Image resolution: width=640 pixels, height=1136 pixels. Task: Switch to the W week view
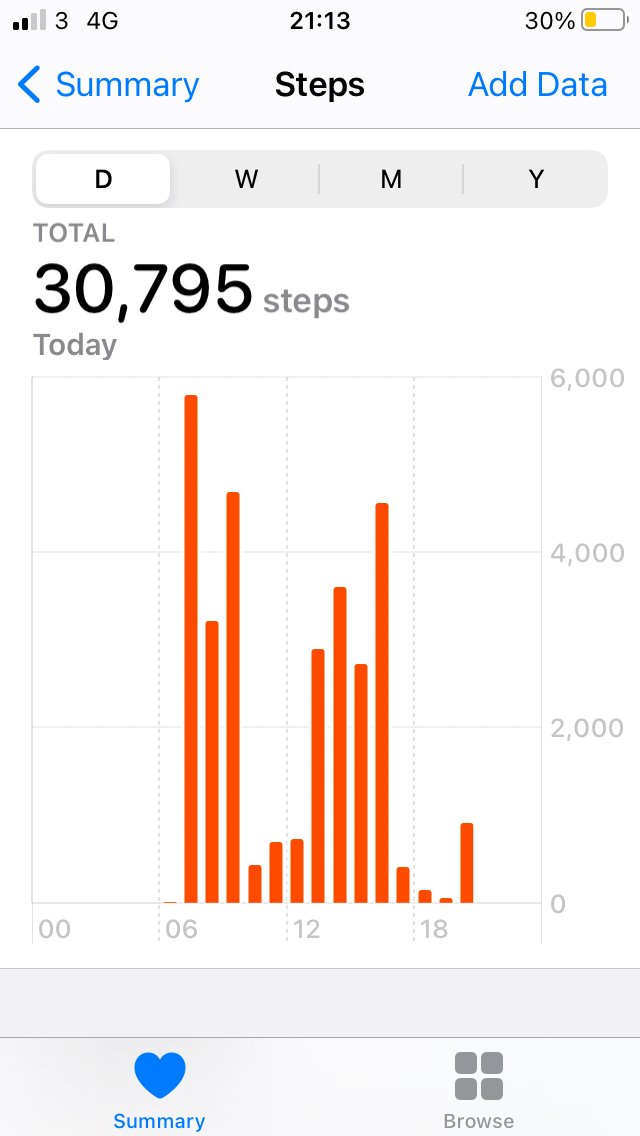tap(246, 179)
